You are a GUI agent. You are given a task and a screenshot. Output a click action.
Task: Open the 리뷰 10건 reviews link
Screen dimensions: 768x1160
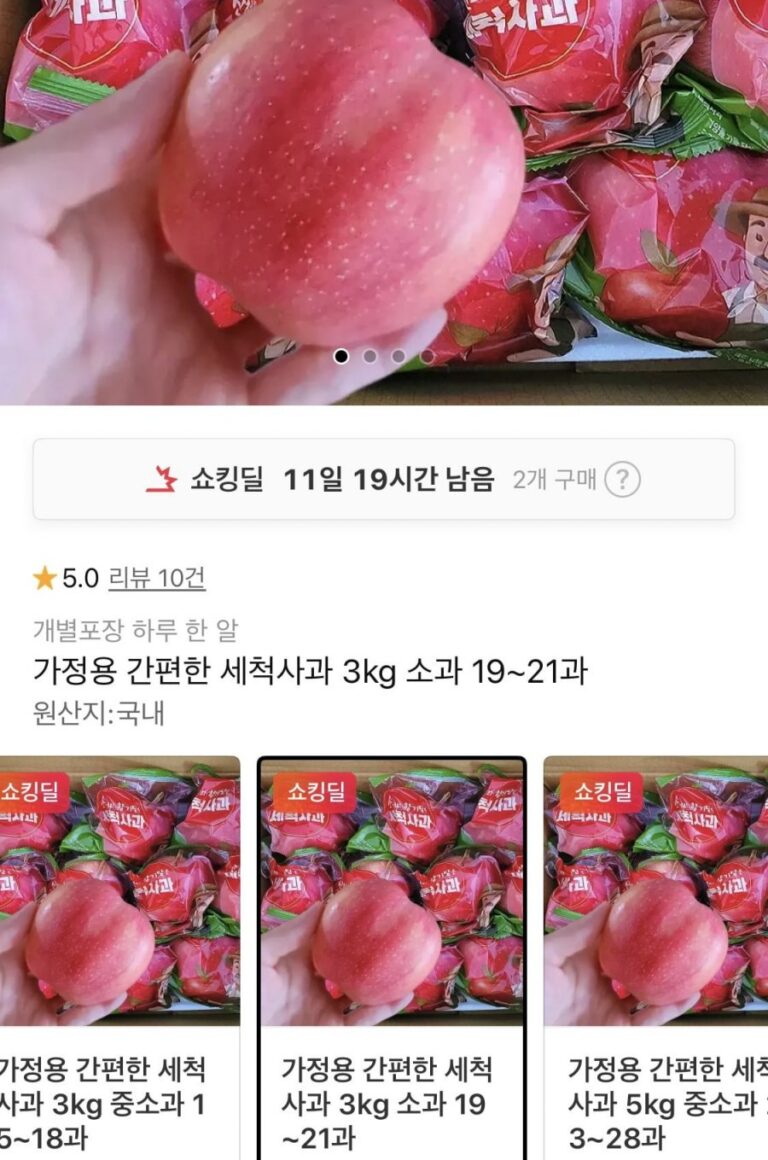pyautogui.click(x=156, y=578)
